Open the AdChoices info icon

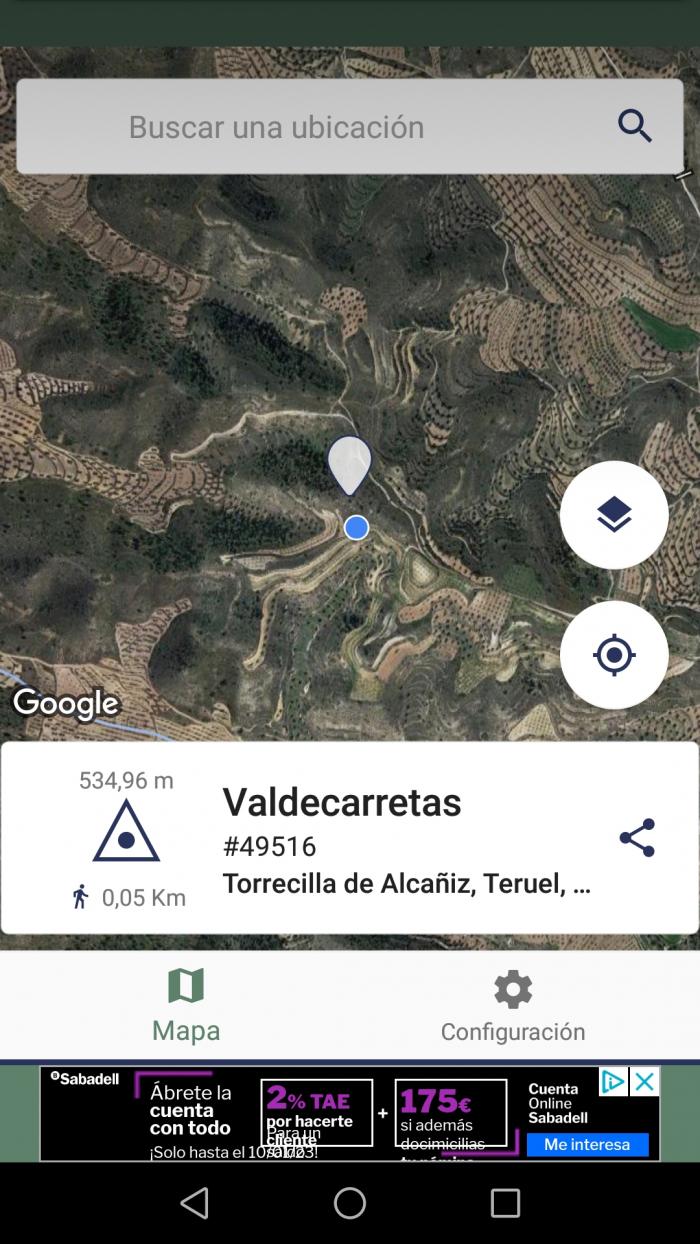614,1081
